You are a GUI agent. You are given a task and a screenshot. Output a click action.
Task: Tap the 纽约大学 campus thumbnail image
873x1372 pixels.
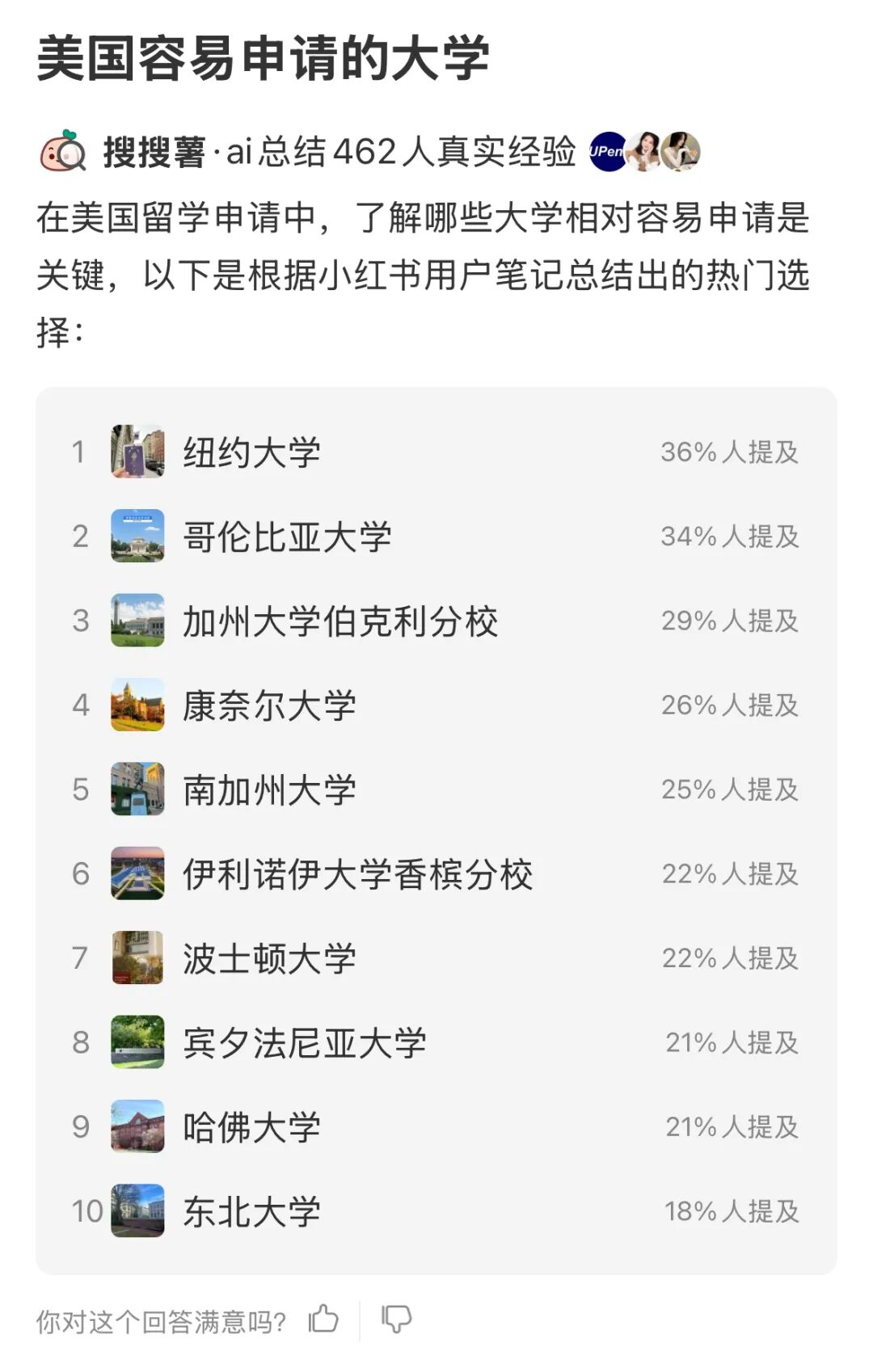(136, 452)
